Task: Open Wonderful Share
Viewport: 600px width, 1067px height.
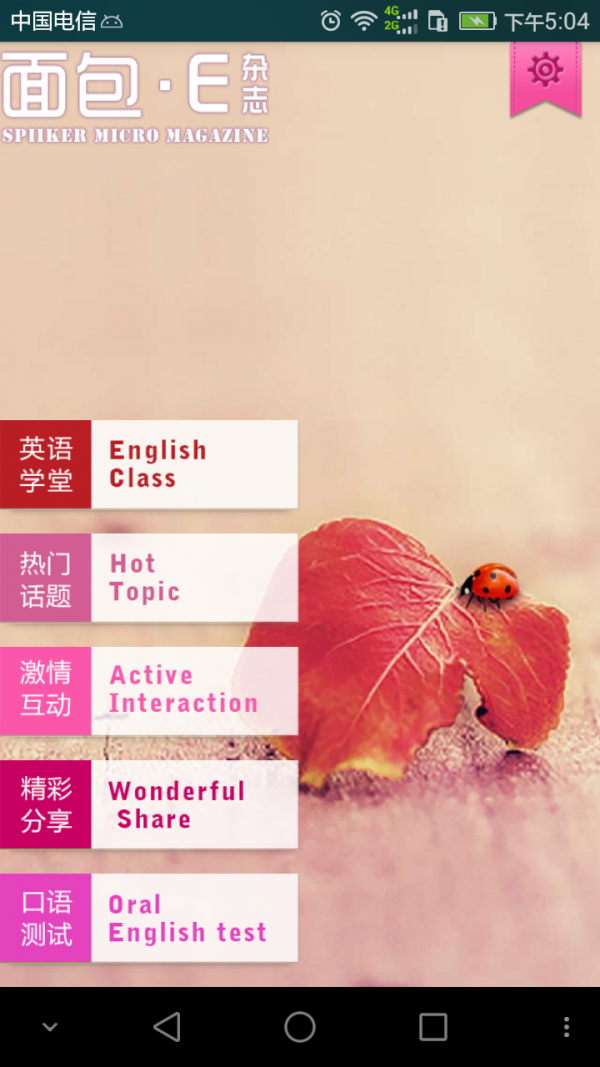Action: pos(149,804)
